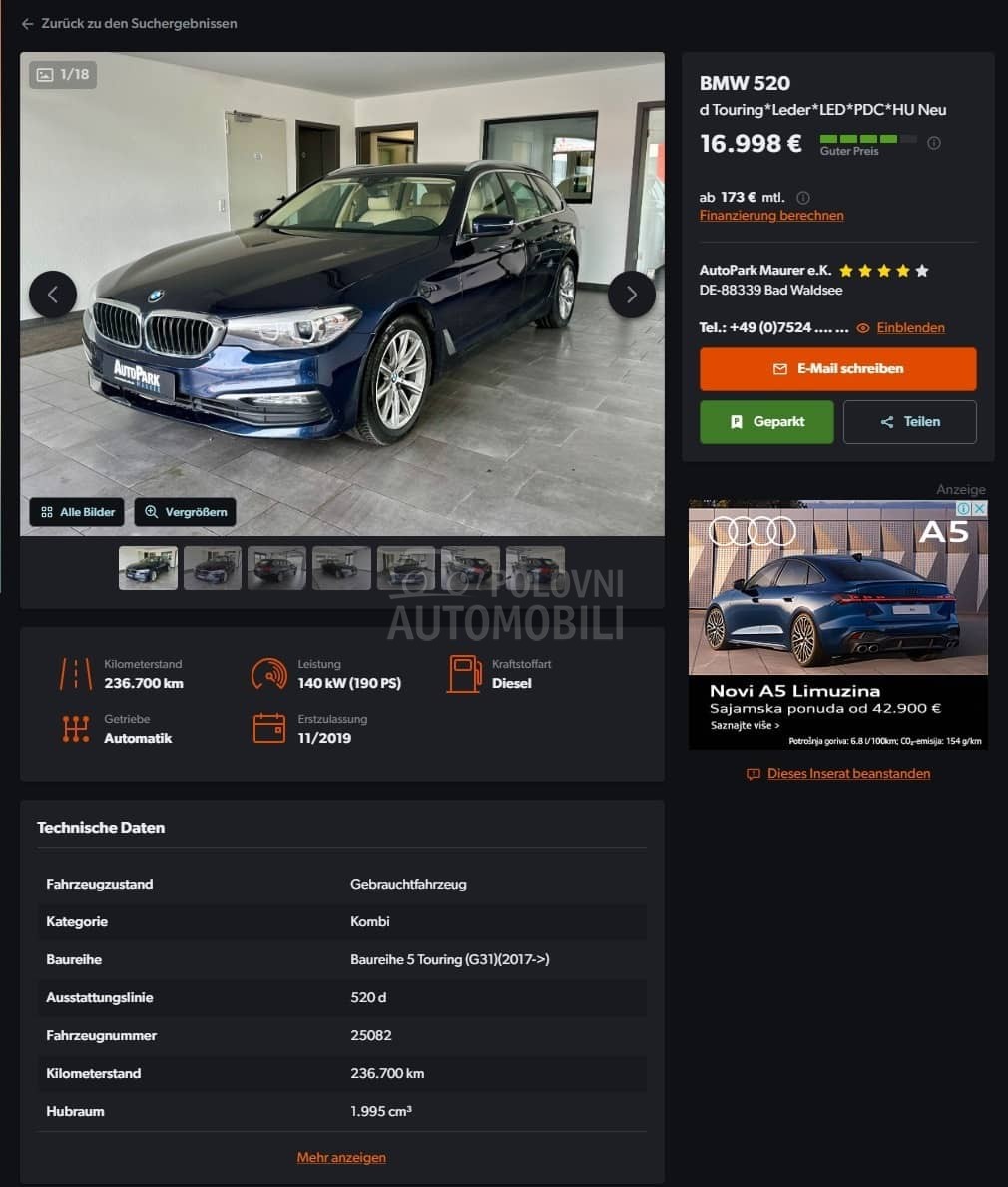The height and width of the screenshot is (1187, 1008).
Task: Open Finanzierung berechnen link
Action: pyautogui.click(x=771, y=216)
